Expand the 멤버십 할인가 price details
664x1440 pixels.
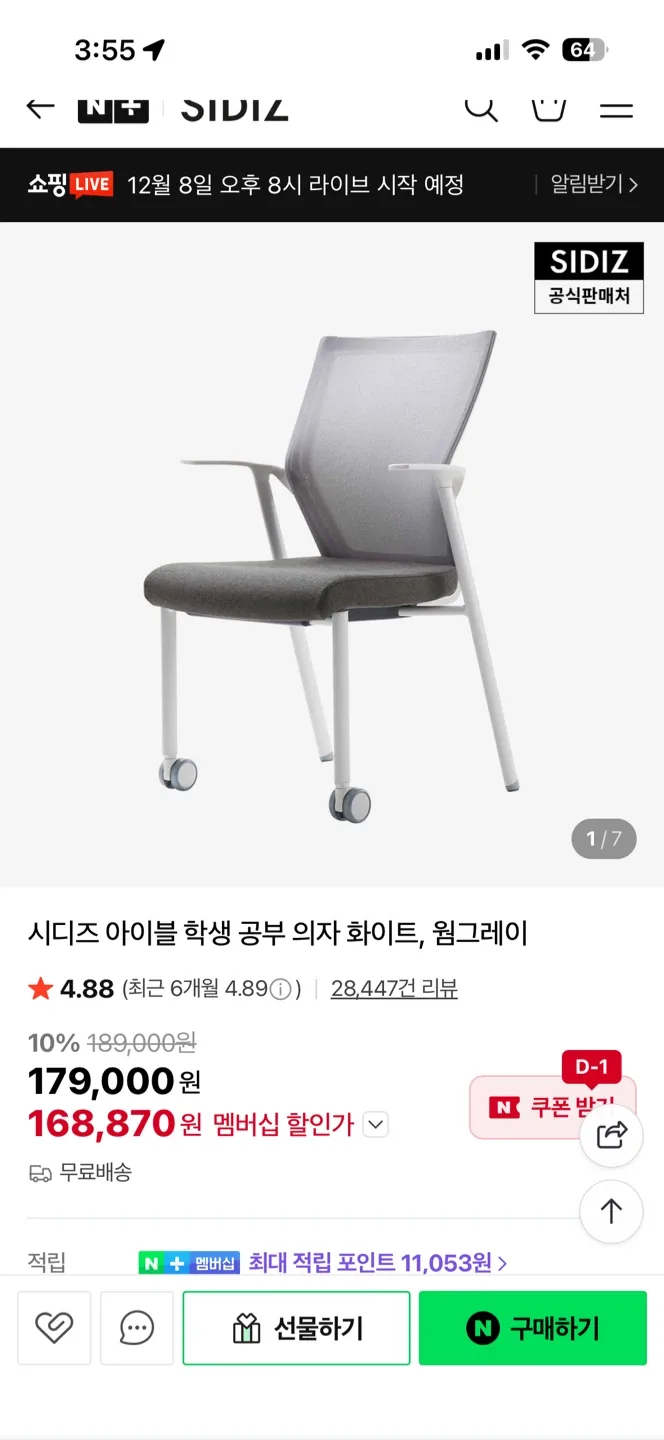point(375,1124)
